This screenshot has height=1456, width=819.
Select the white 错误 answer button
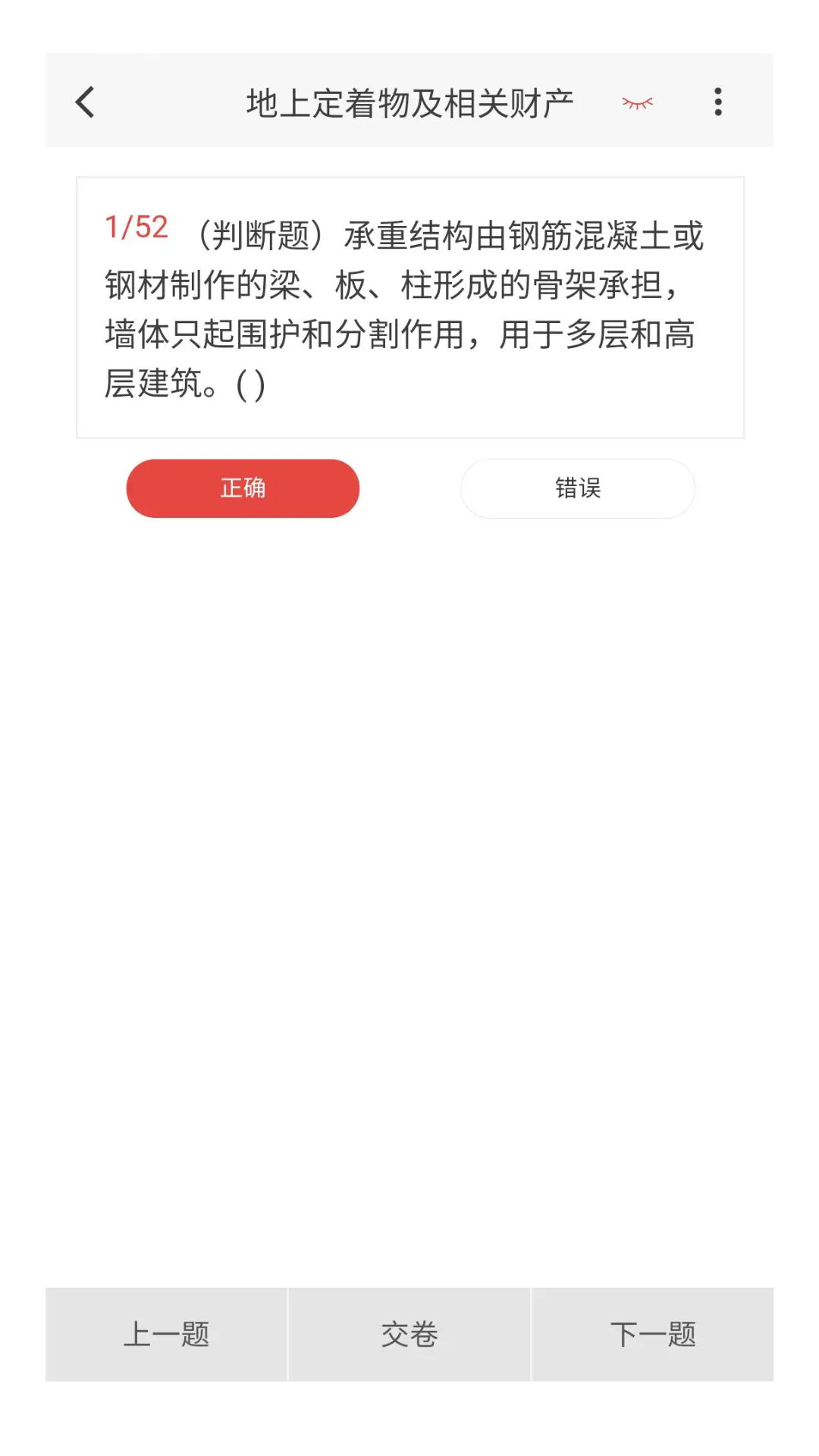pos(578,488)
